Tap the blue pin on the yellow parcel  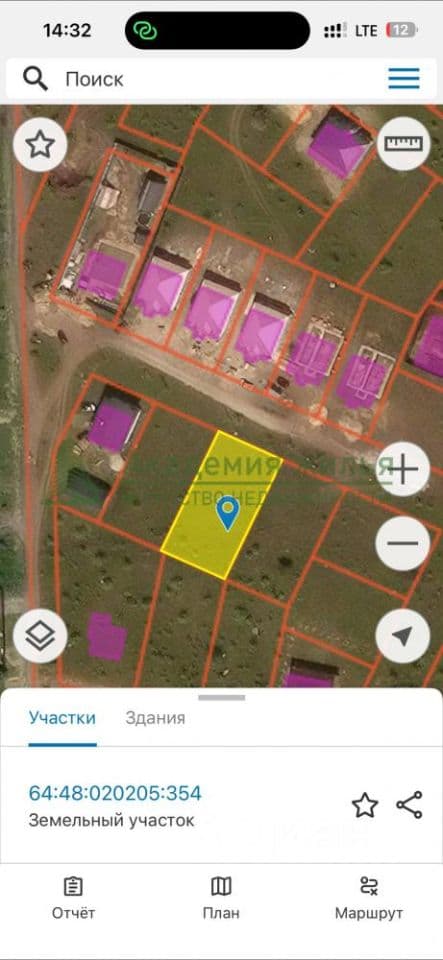[228, 513]
